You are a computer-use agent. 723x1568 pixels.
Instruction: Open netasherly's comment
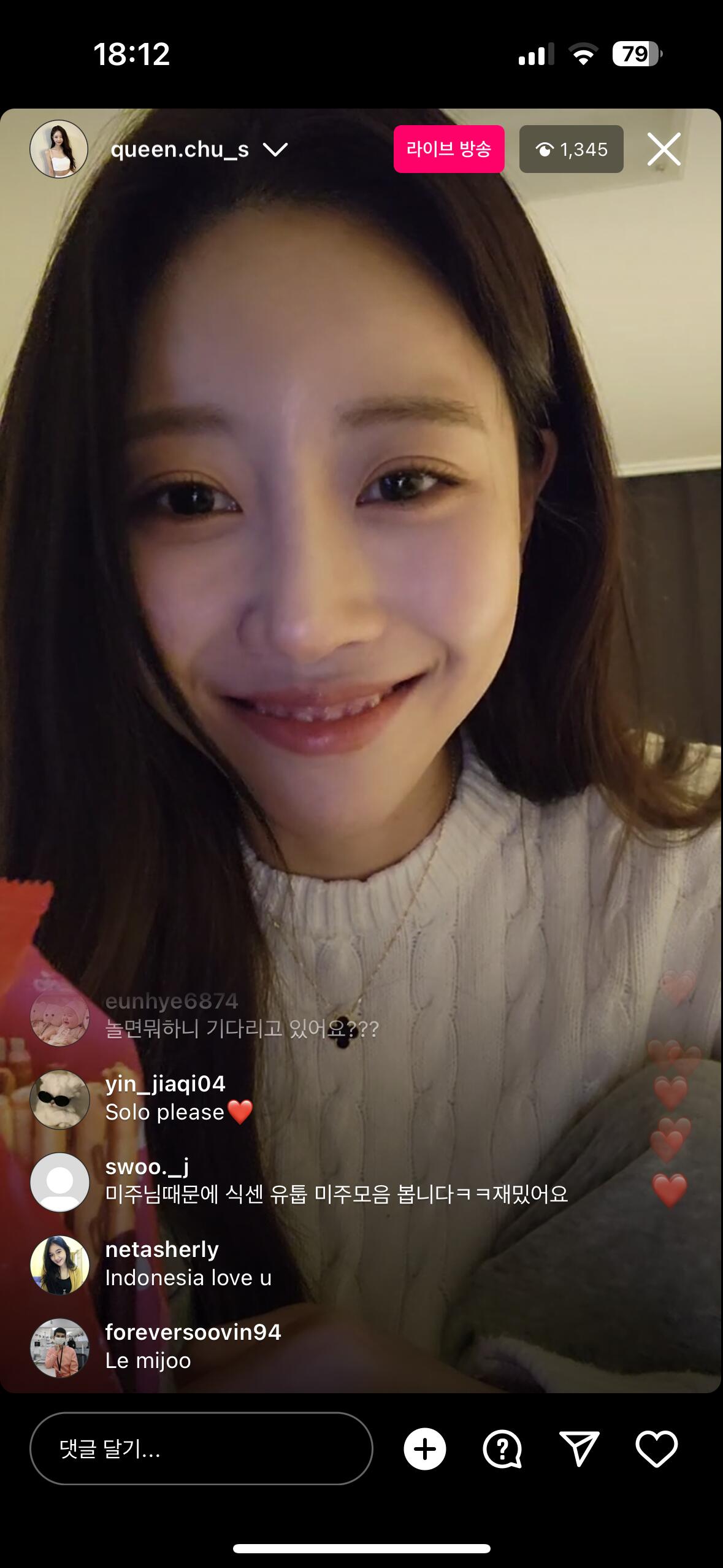point(151,1264)
